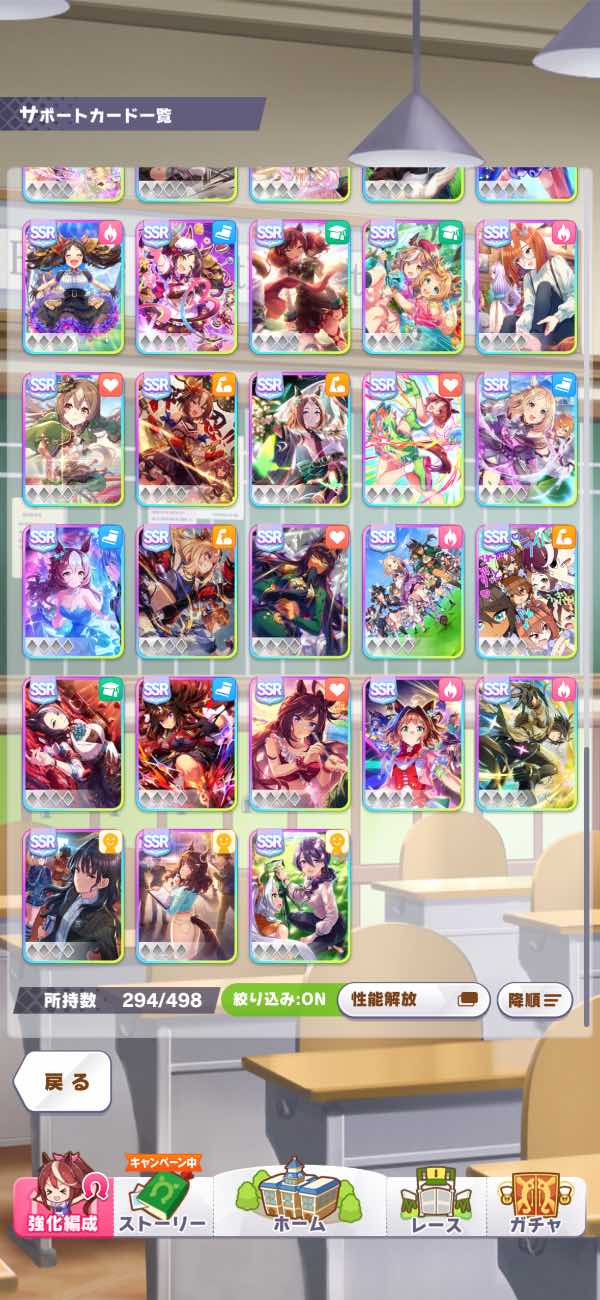The height and width of the screenshot is (1300, 600).
Task: Open the SSR card with black-haired girl in jacket
Action: click(x=73, y=895)
